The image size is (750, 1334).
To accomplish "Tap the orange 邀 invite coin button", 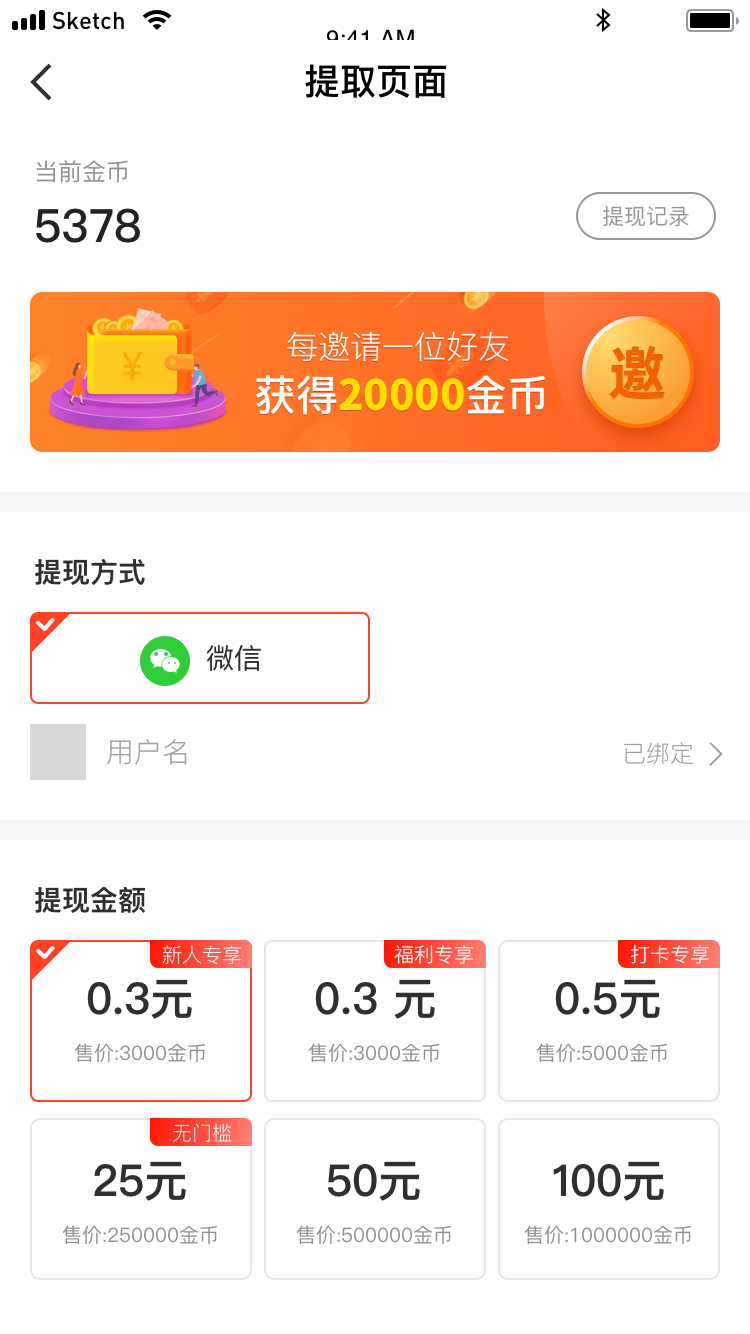I will [x=637, y=371].
